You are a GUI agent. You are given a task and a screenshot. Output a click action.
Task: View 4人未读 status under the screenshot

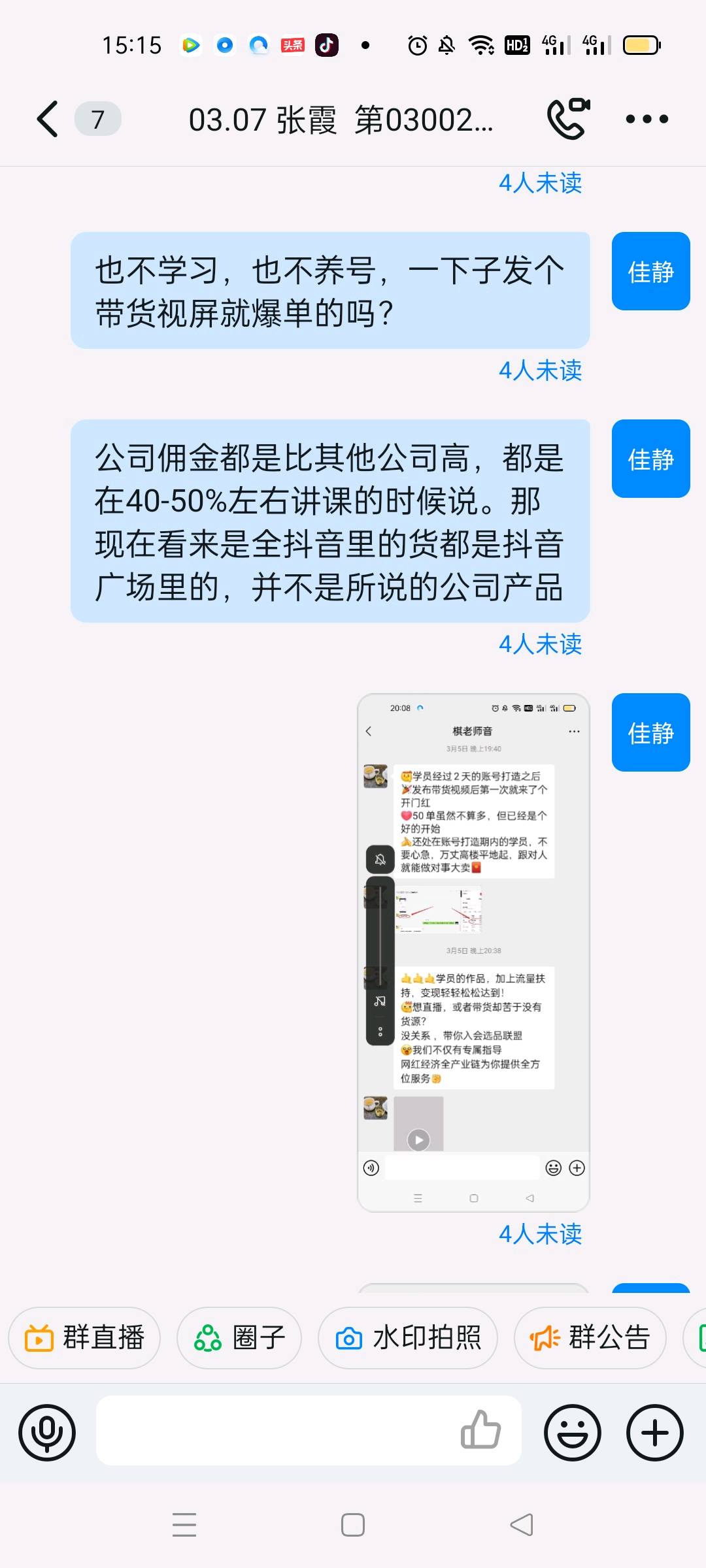point(540,1234)
